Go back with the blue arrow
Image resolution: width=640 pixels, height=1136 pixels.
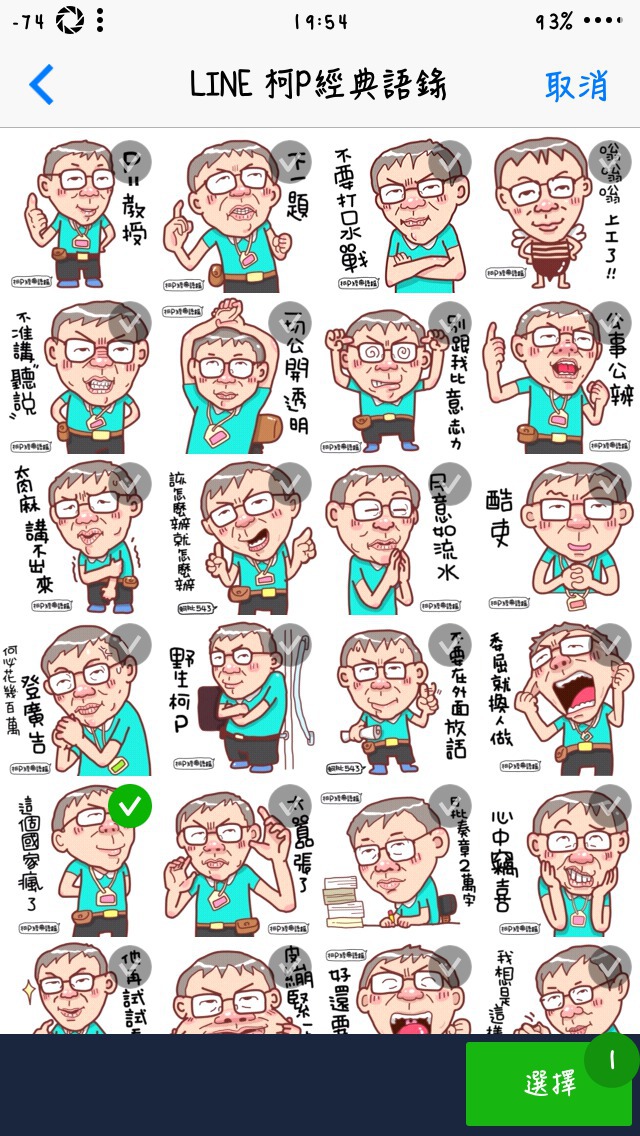pyautogui.click(x=41, y=84)
